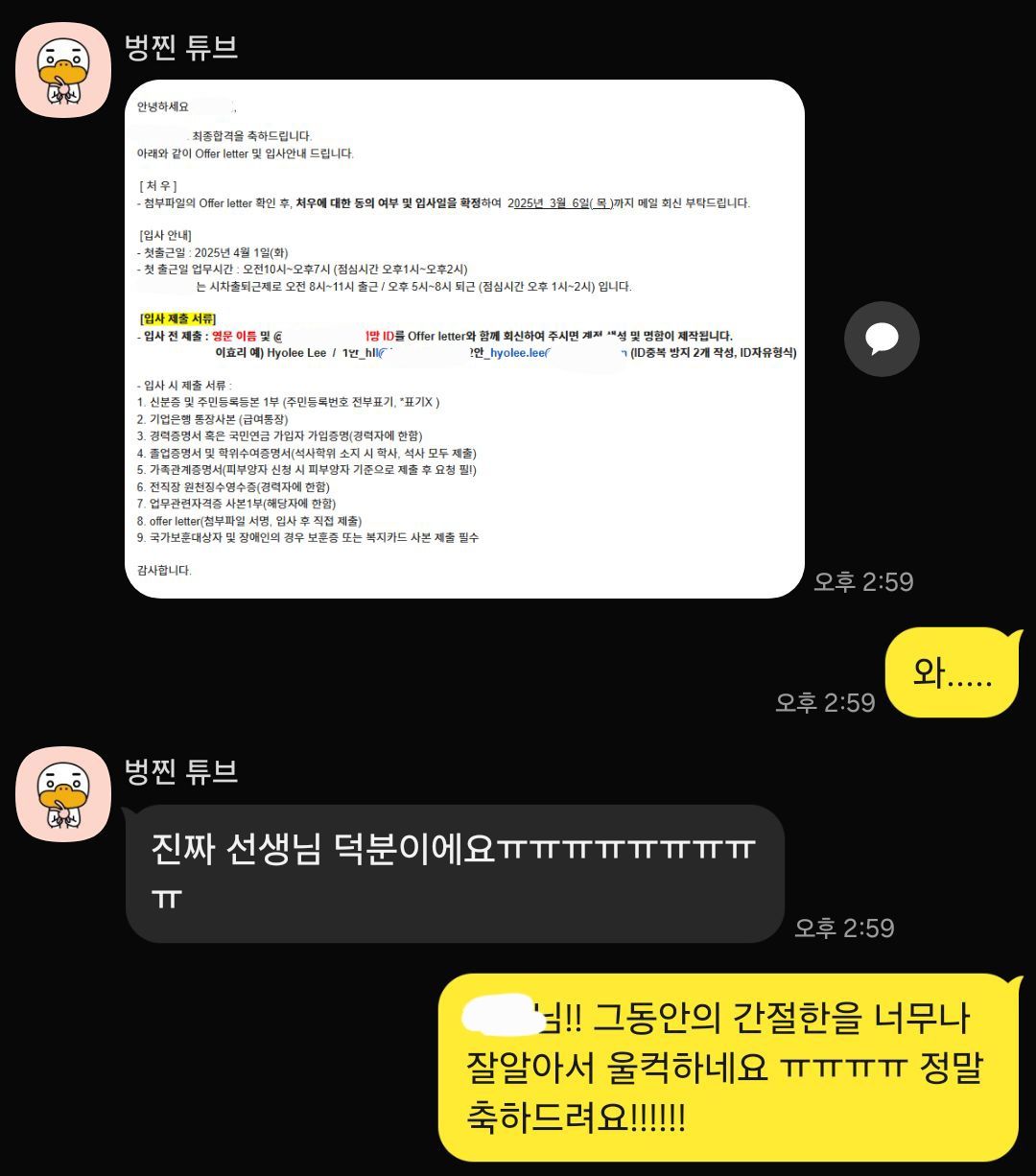The height and width of the screenshot is (1176, 1036).
Task: Open the offer letter image message
Action: coord(464,339)
